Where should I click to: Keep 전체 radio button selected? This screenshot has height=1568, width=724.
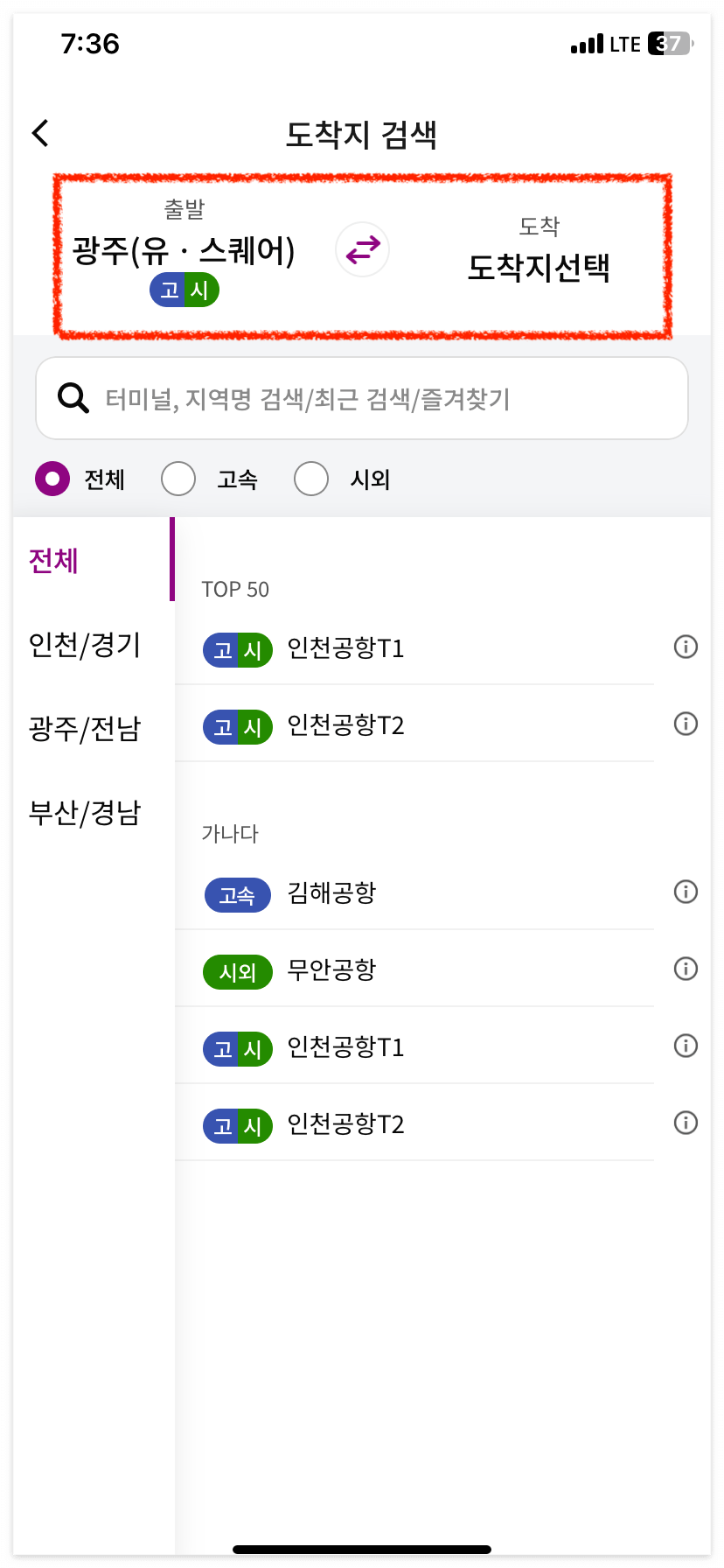coord(52,479)
